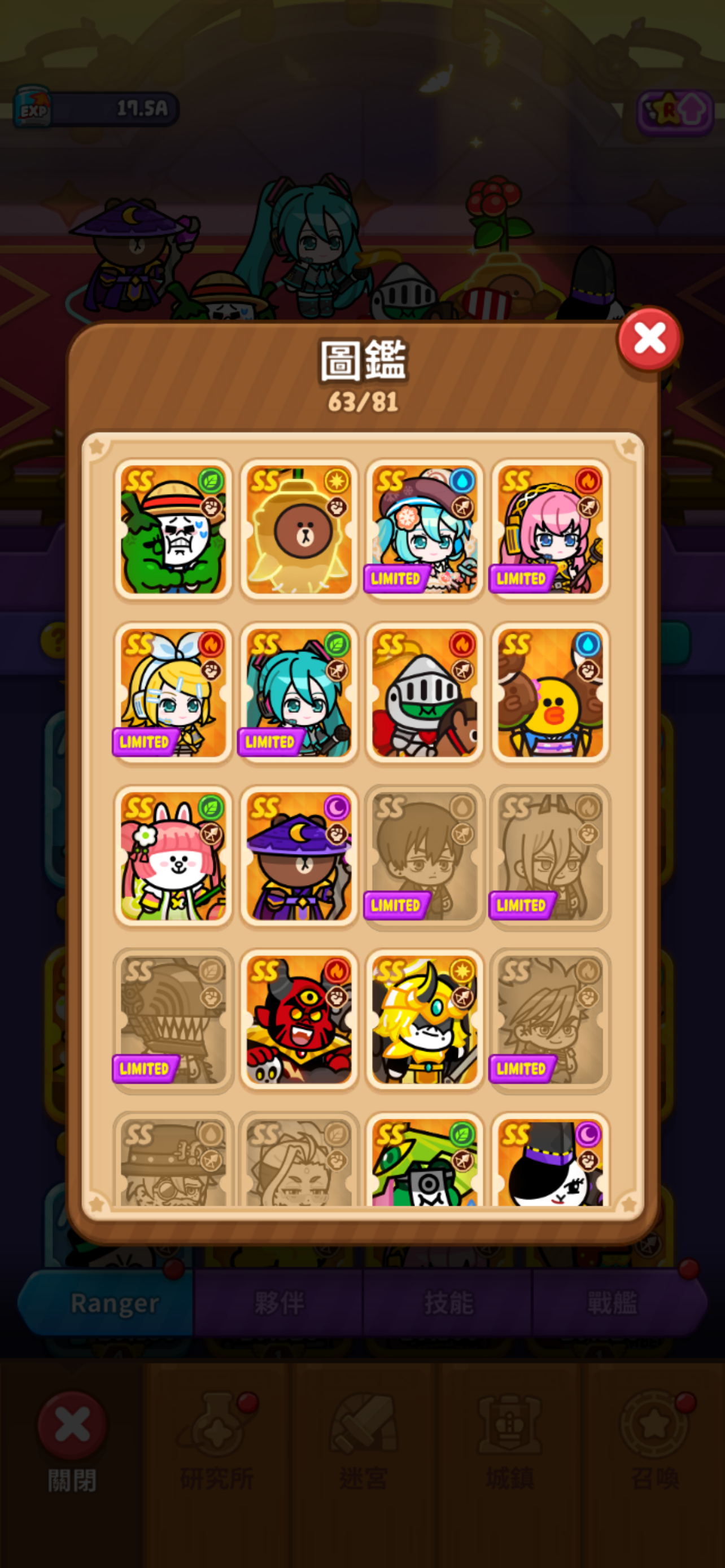725x1568 pixels.
Task: Open the yellow duck Sally ranger card
Action: [550, 693]
